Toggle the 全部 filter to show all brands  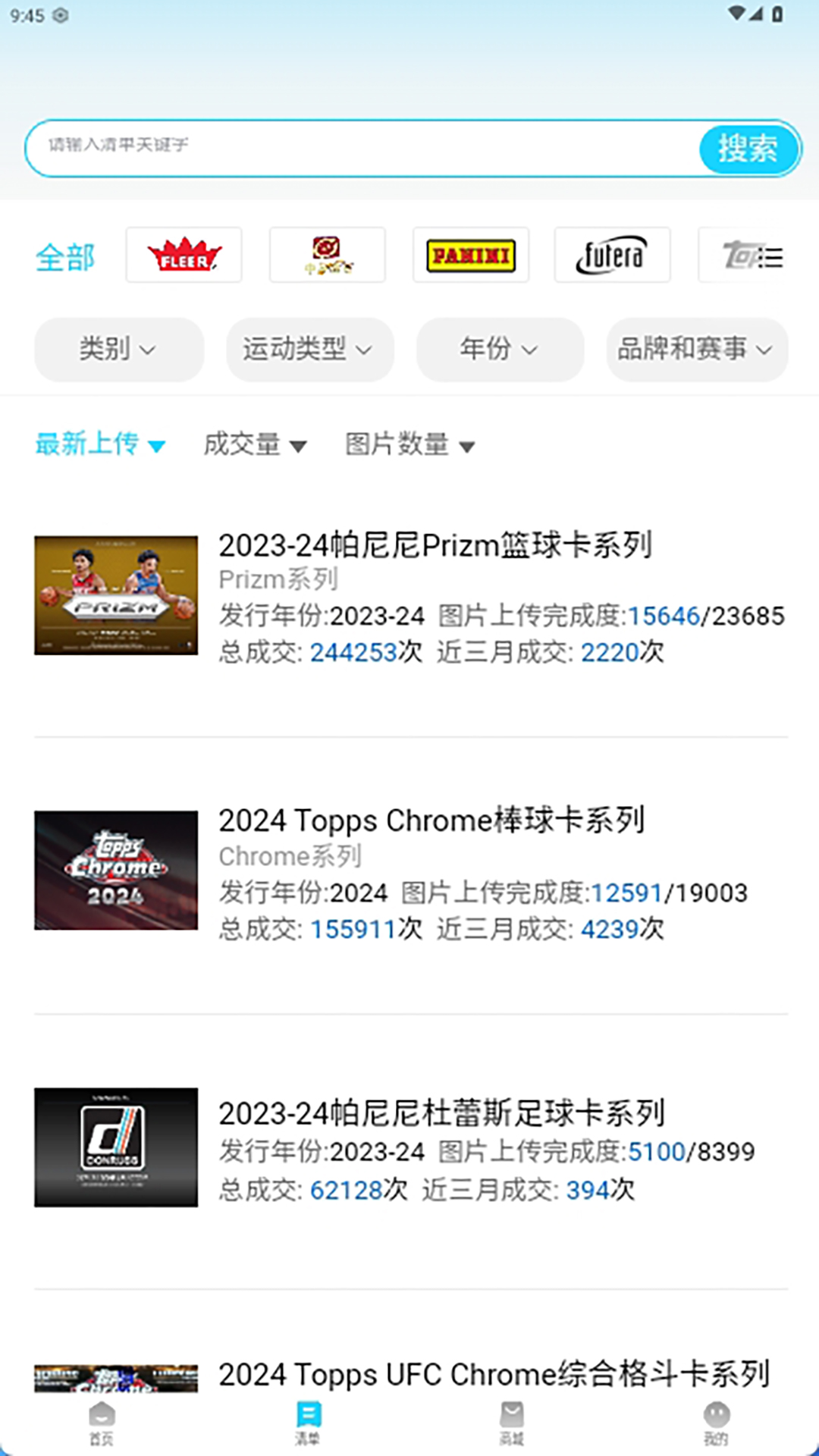click(65, 258)
